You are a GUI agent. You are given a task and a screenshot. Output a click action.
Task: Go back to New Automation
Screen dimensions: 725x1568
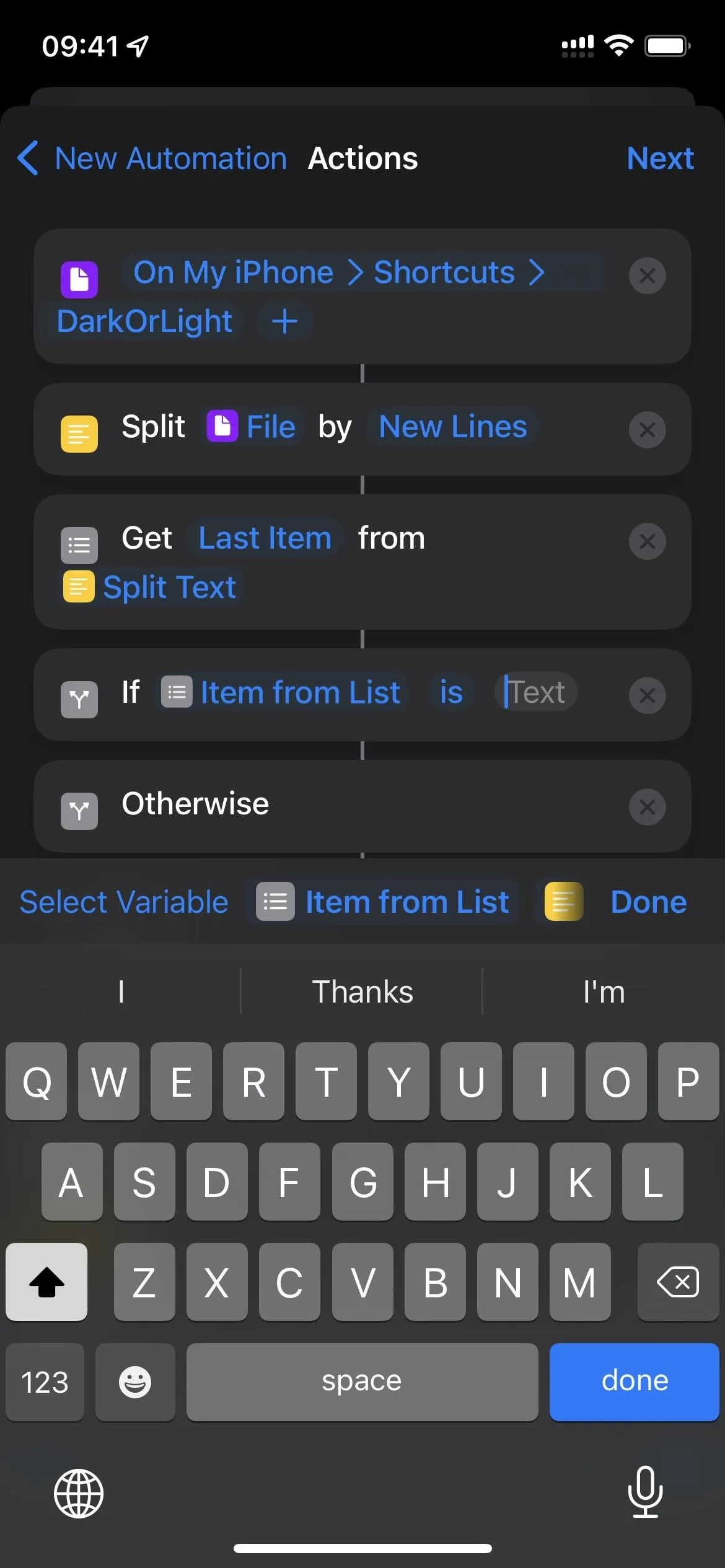pyautogui.click(x=152, y=159)
